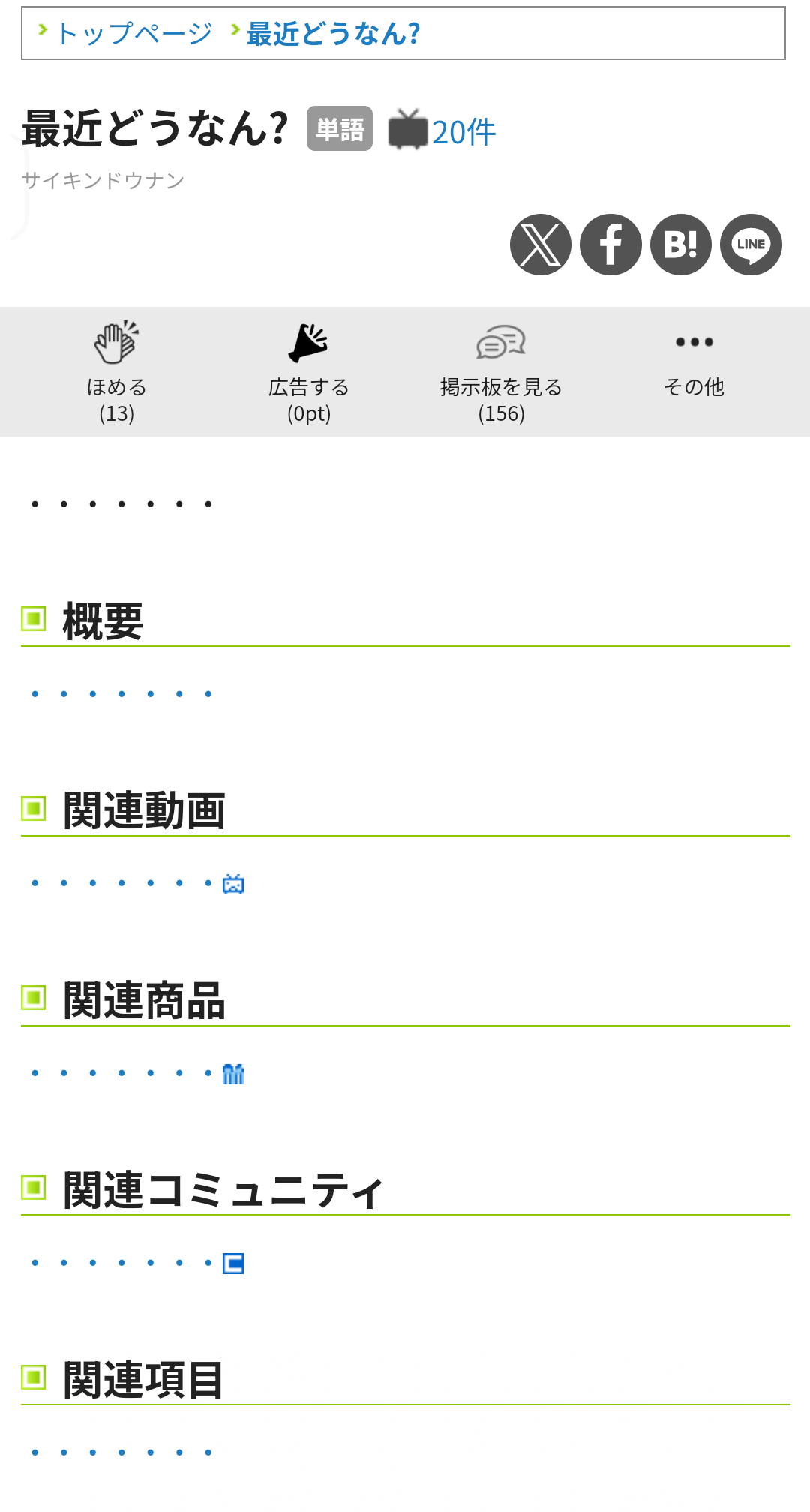Open the 最近どうなん? breadcrumb link
The image size is (810, 1512).
click(x=333, y=34)
